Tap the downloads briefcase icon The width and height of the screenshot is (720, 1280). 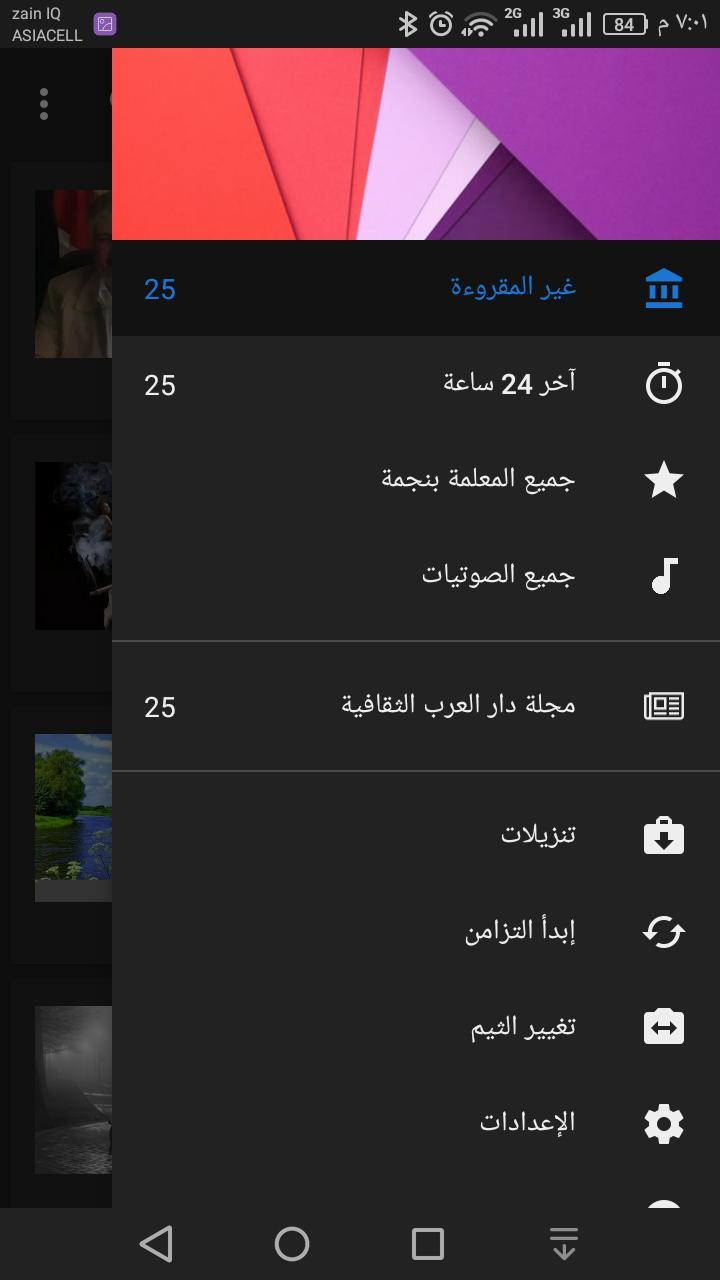pos(663,834)
